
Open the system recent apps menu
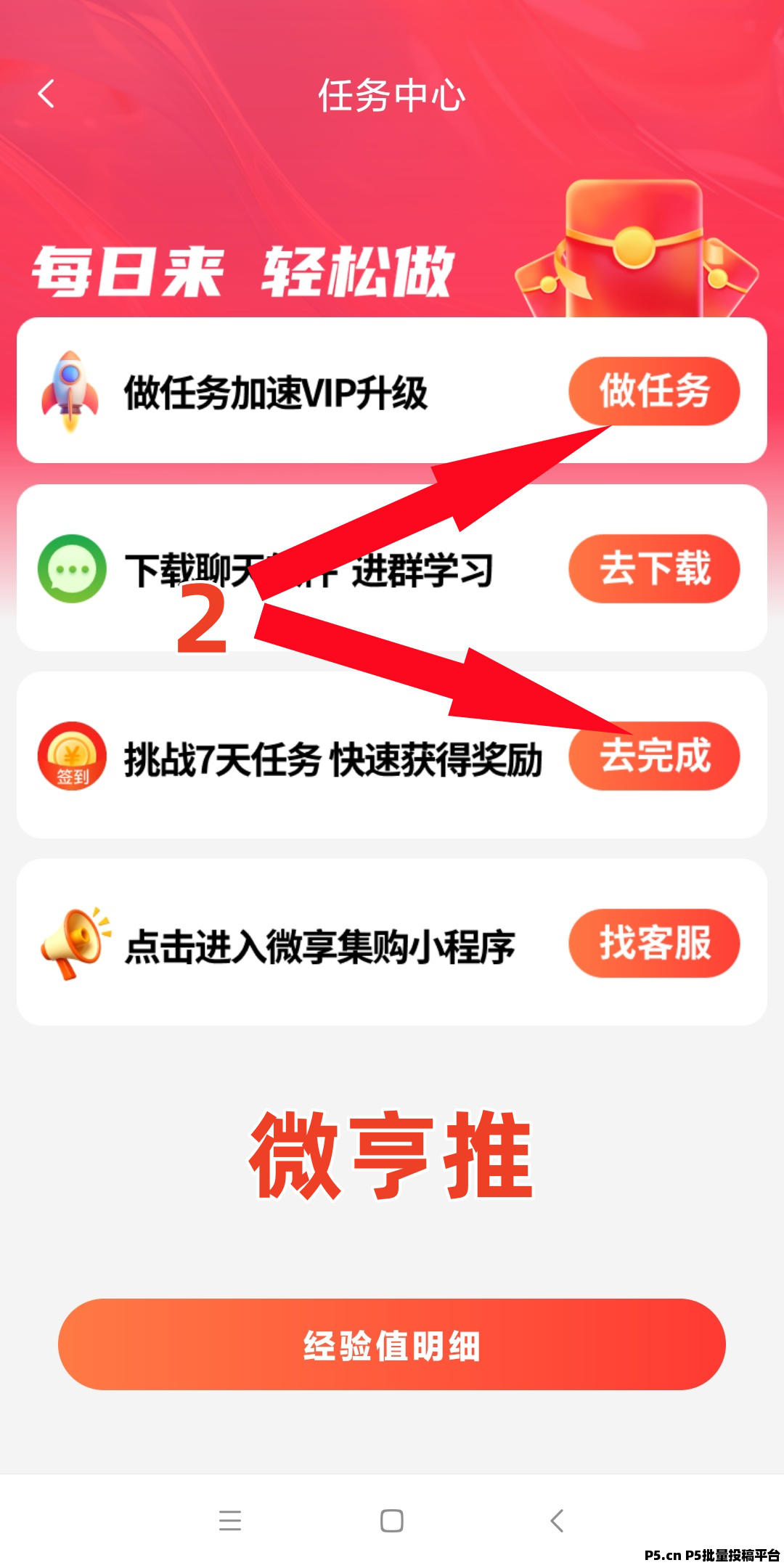tap(230, 1520)
